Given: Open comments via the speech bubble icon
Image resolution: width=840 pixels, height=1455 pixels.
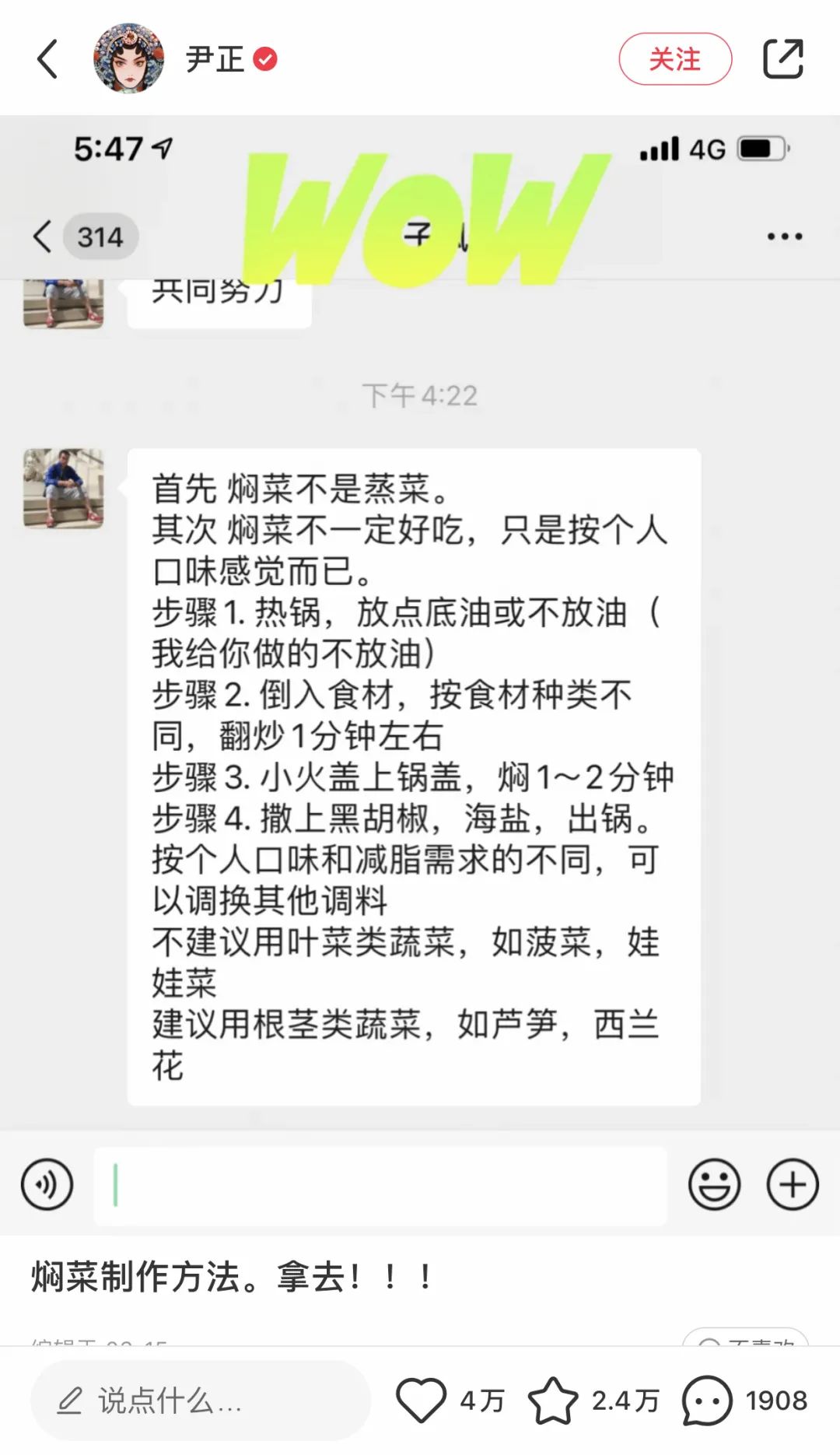Looking at the screenshot, I should click(x=705, y=1399).
